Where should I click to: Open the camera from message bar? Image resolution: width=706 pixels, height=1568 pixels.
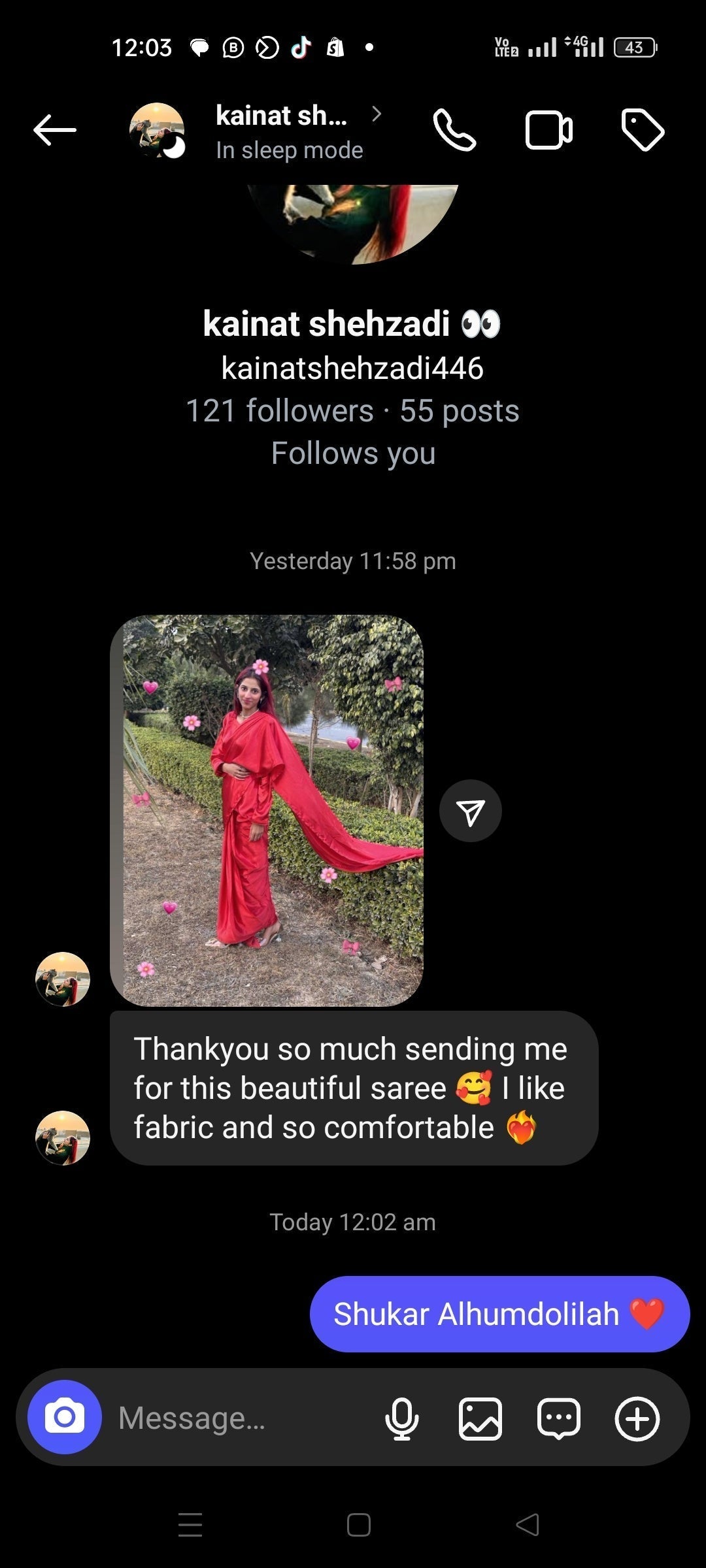tap(65, 1417)
